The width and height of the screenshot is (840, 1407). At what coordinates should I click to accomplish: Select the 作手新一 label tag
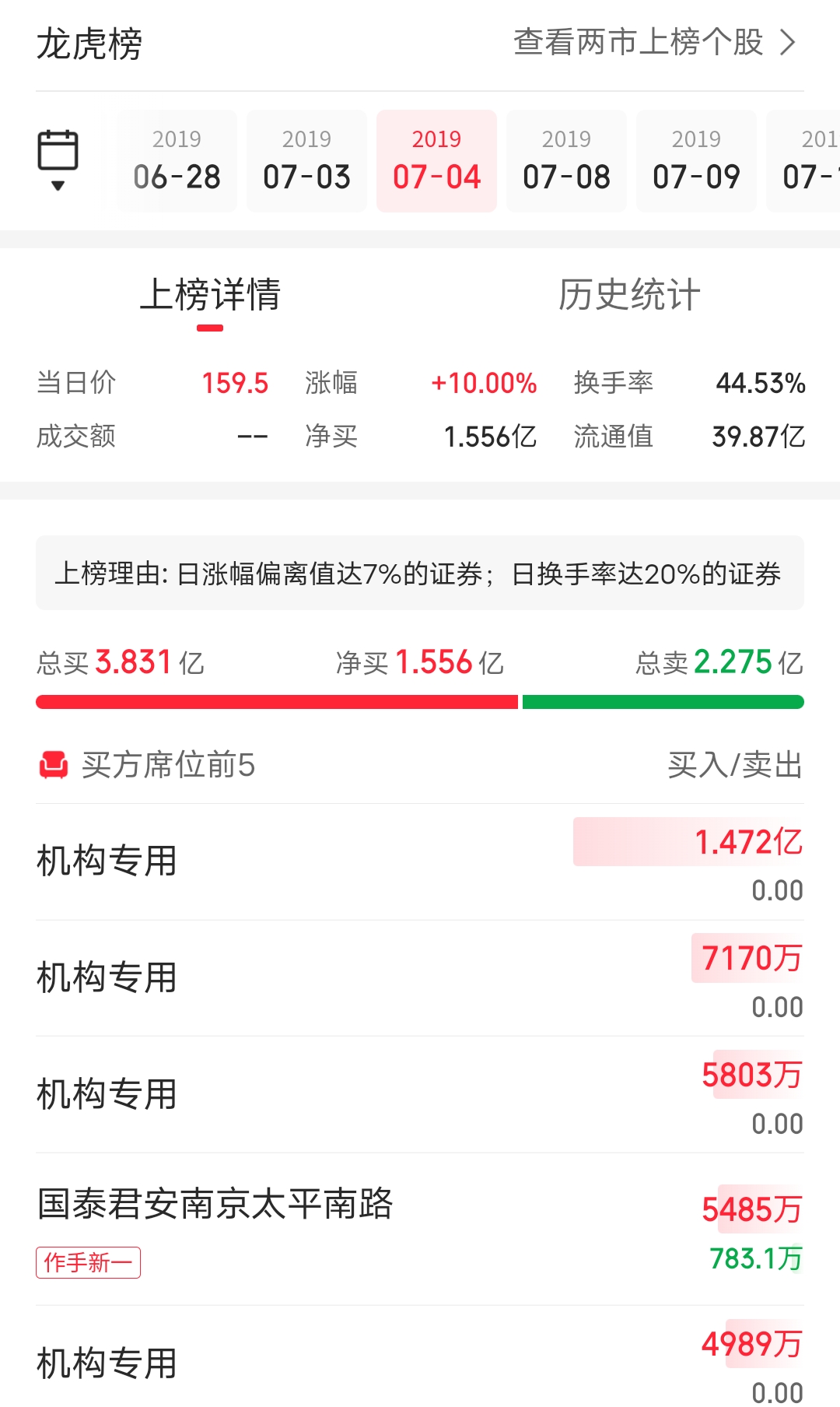pos(89,1262)
